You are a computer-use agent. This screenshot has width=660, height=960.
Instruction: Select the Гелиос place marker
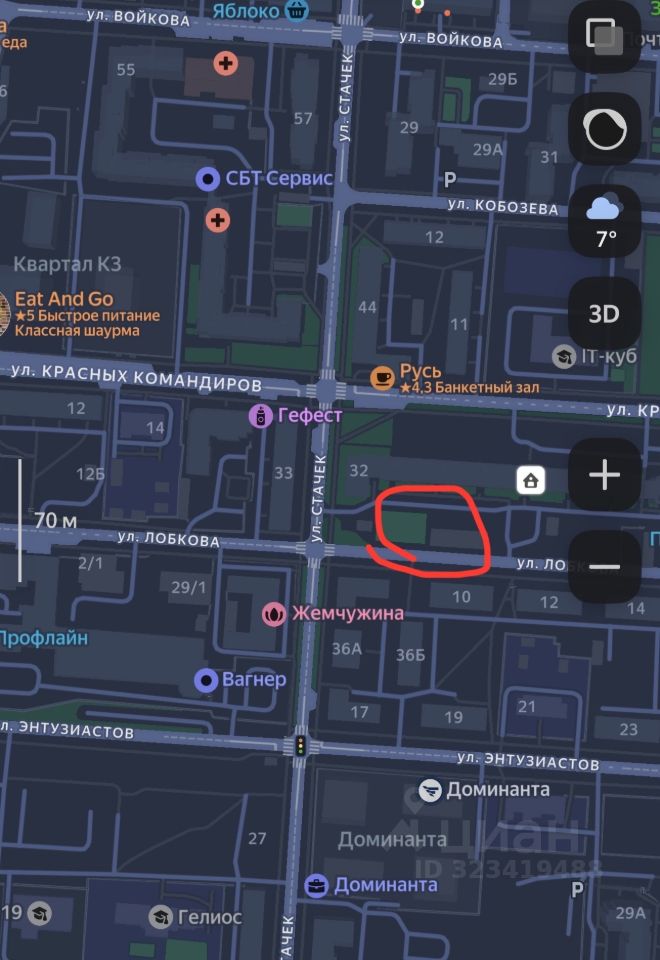(x=160, y=916)
